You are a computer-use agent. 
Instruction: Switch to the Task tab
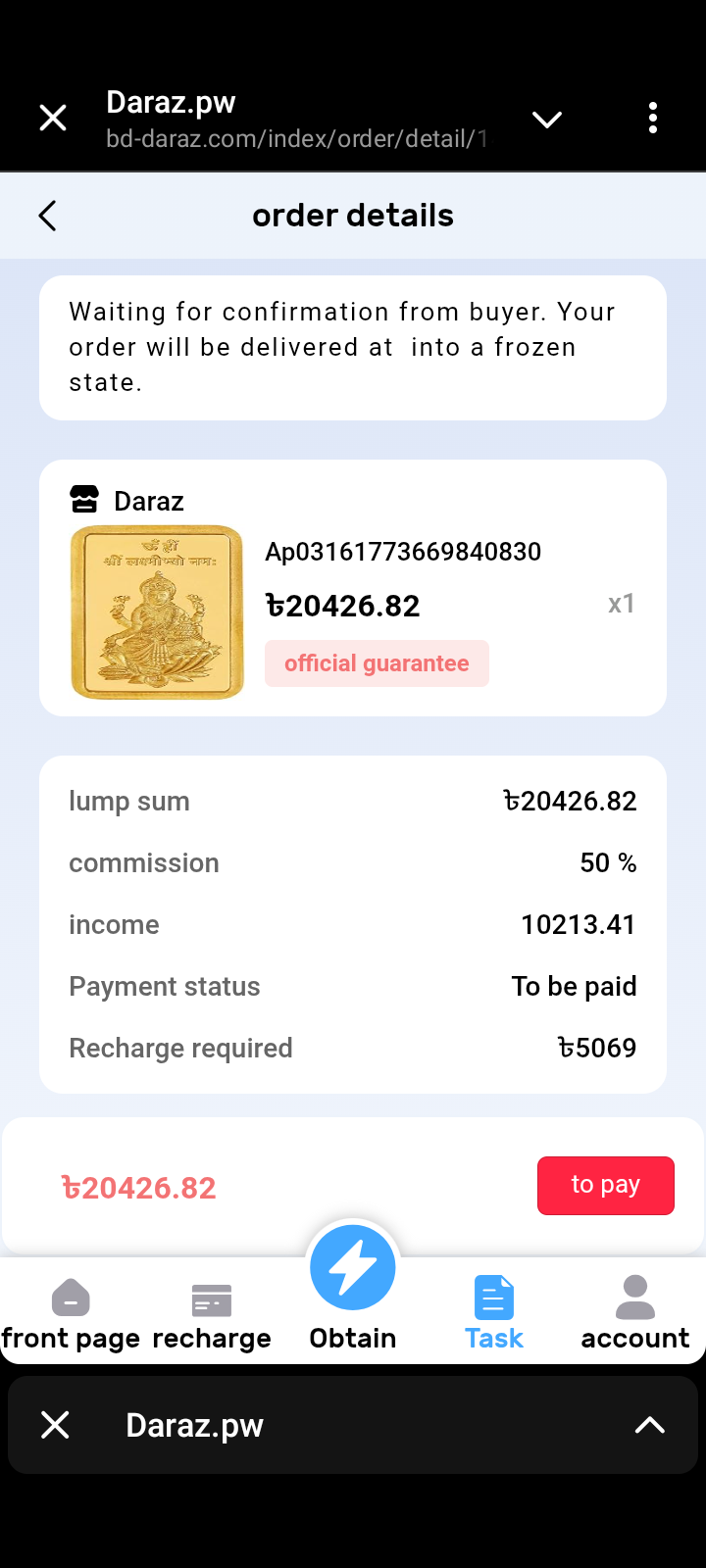(494, 1315)
